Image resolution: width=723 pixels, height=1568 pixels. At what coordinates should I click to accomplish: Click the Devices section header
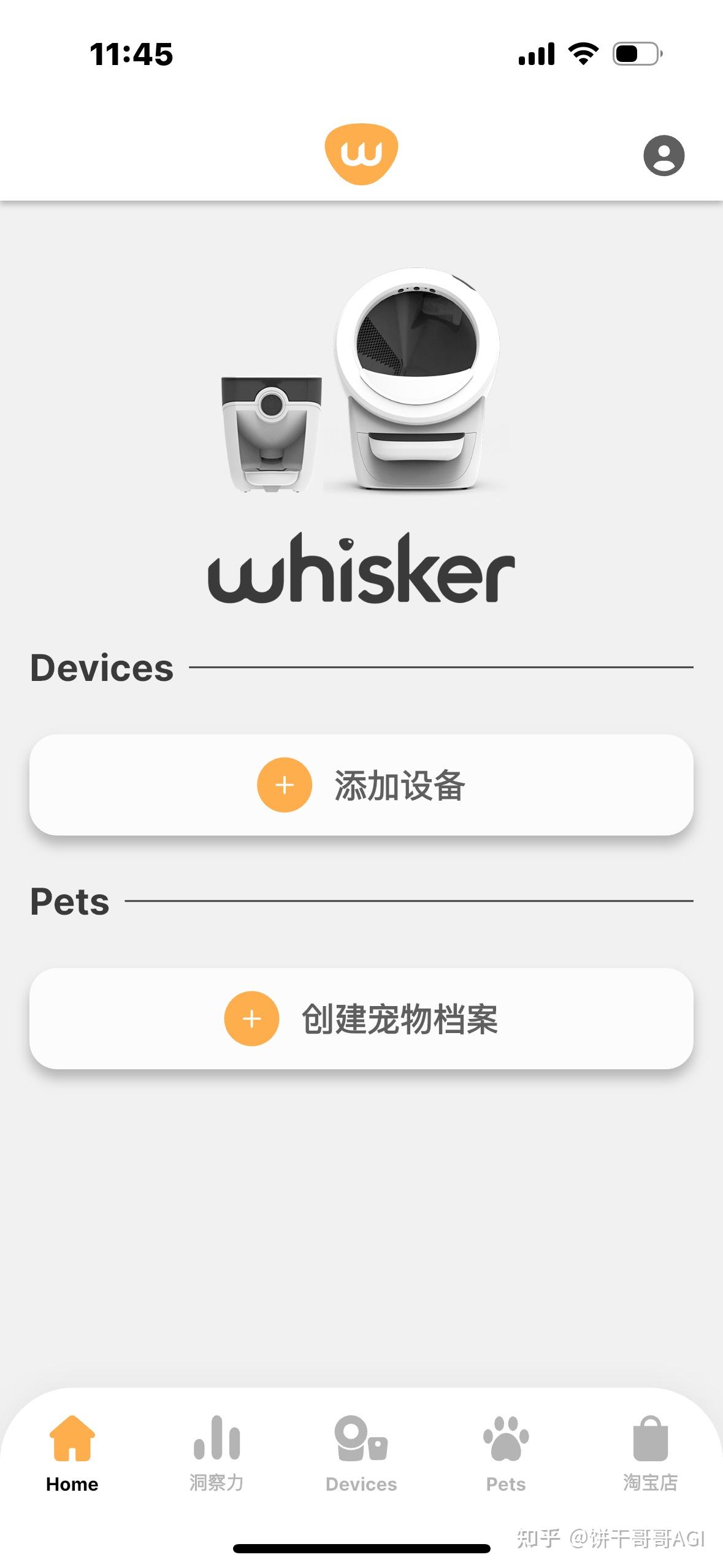pyautogui.click(x=102, y=667)
